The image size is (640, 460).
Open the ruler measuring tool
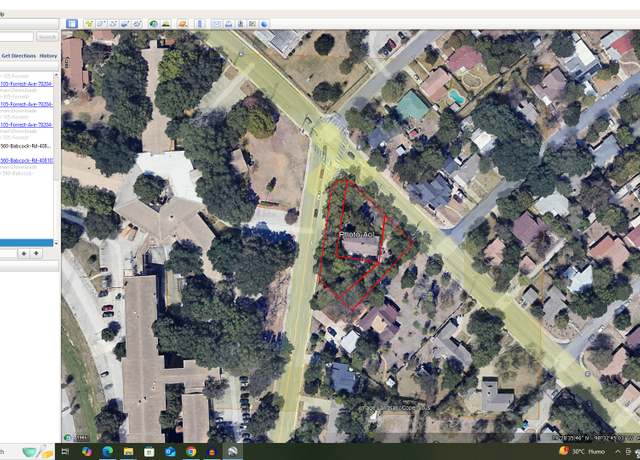tap(198, 23)
